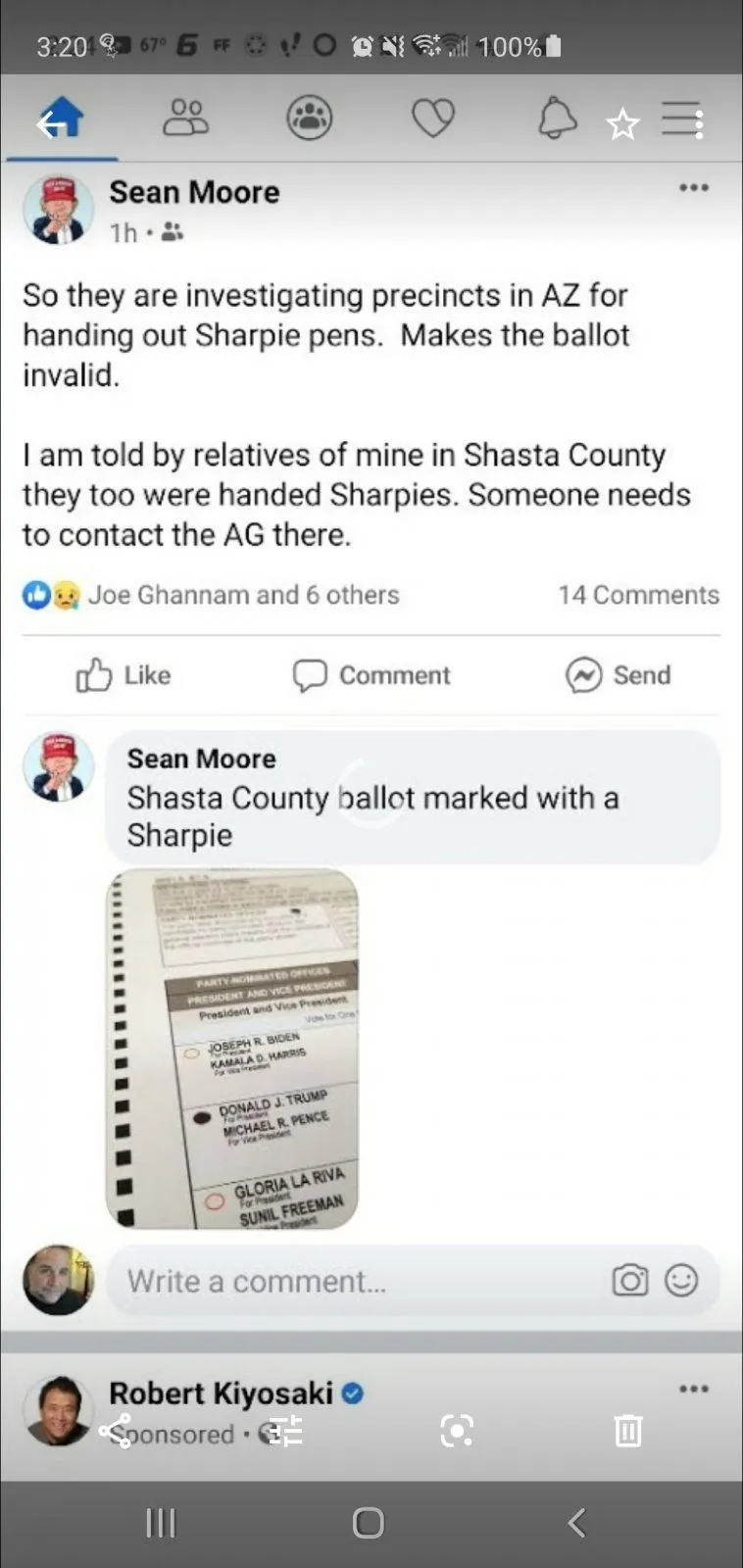Image resolution: width=743 pixels, height=1568 pixels.
Task: Open the image editor sliders icon
Action: click(285, 1431)
